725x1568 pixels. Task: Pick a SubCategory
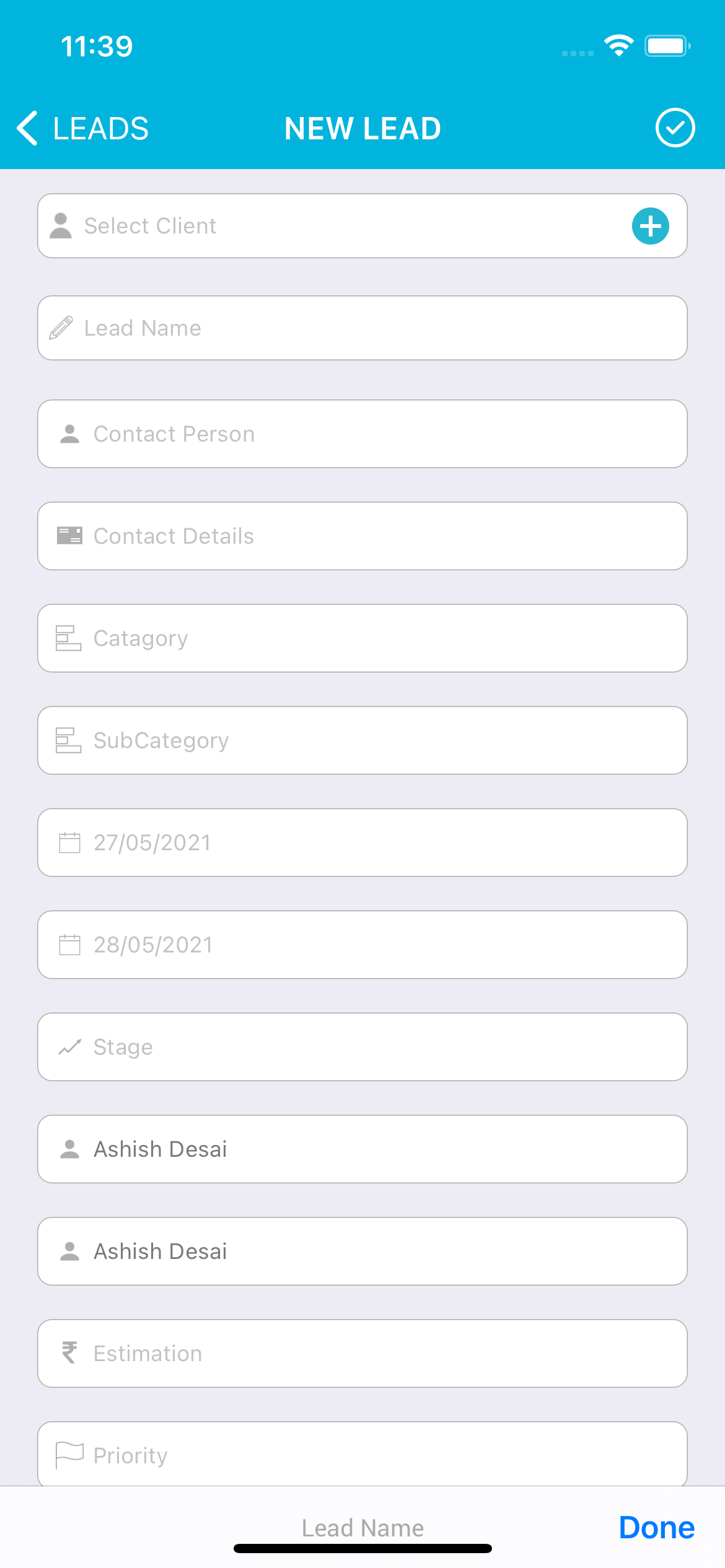[362, 741]
